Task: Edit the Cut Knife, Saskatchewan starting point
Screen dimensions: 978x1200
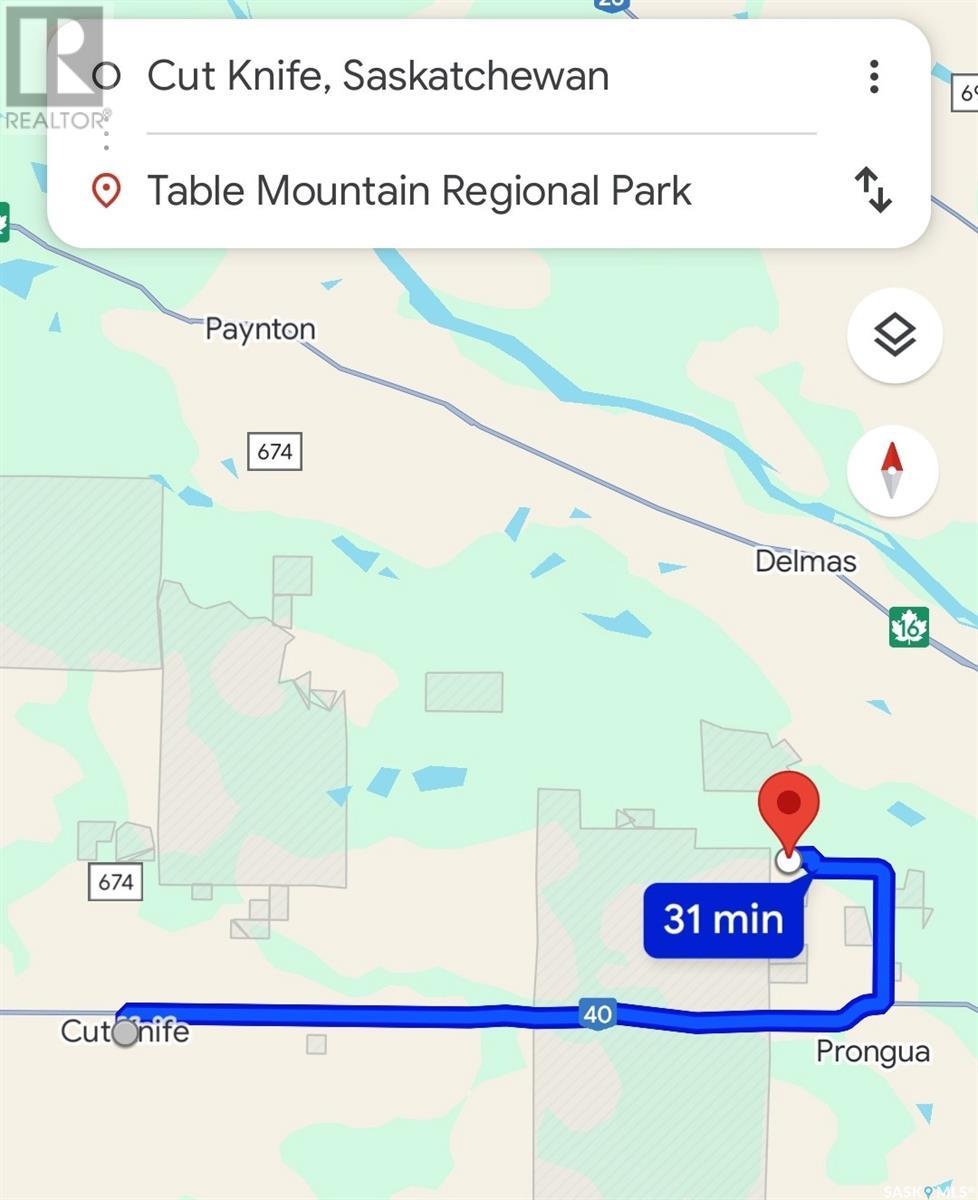Action: 378,76
